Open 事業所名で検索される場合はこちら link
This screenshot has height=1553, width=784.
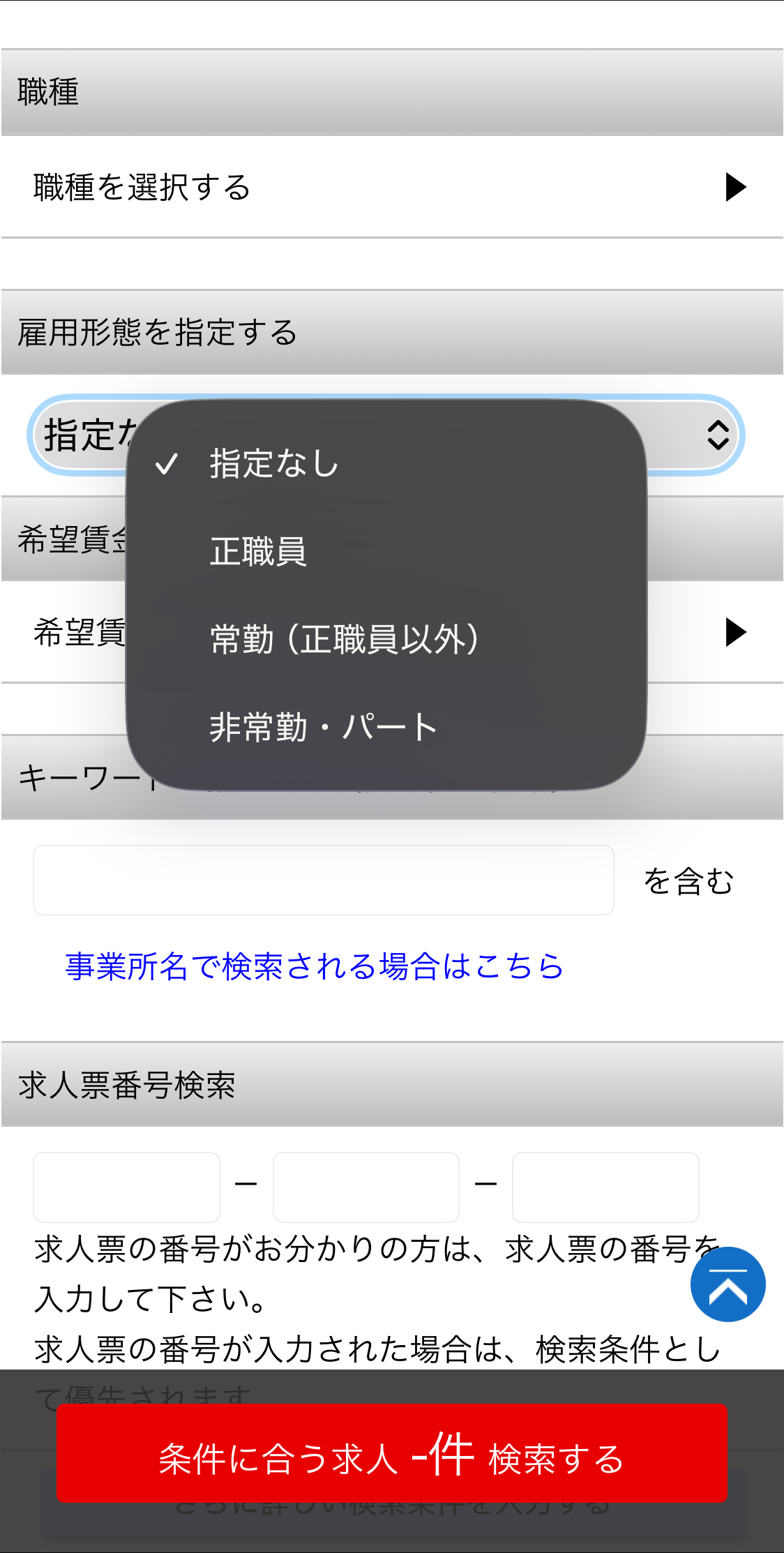pyautogui.click(x=314, y=966)
